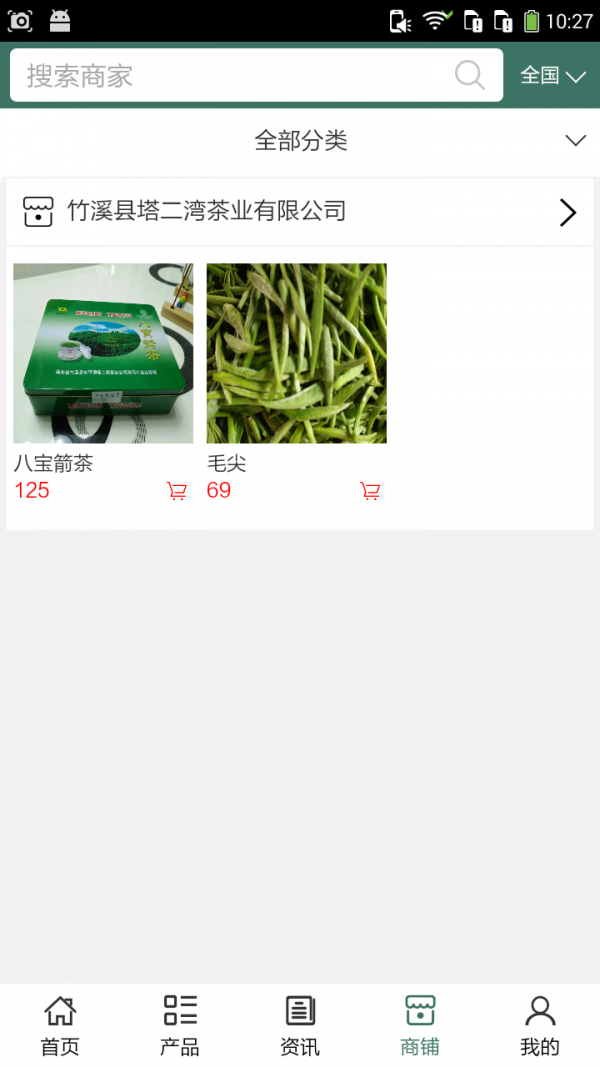
Task: Switch to the 我的 tab
Action: pyautogui.click(x=540, y=1025)
